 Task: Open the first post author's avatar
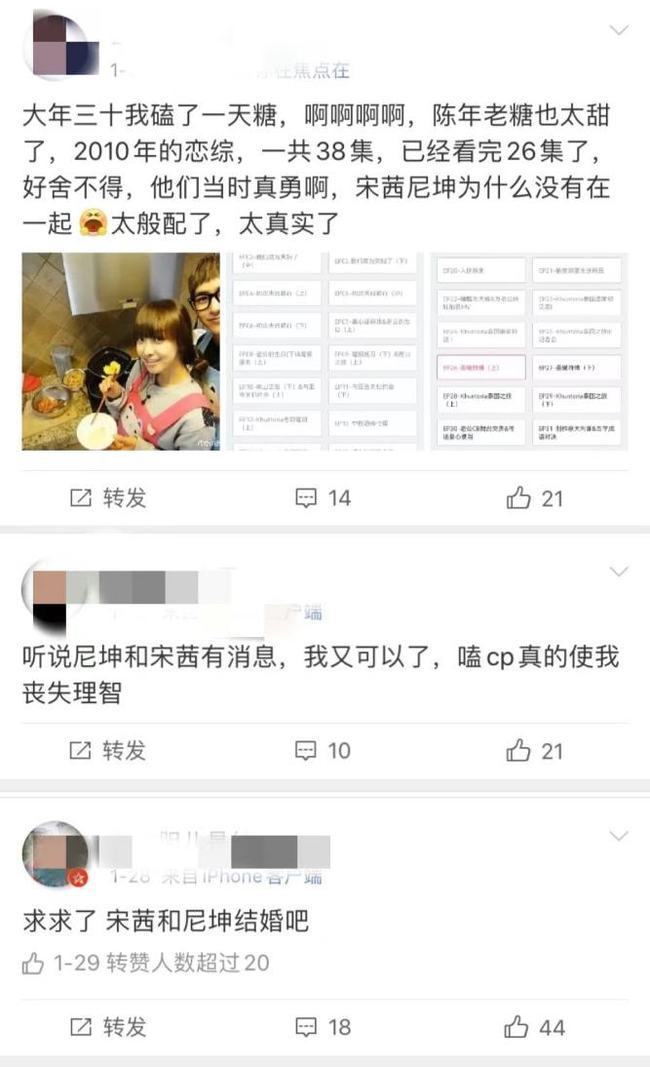[x=65, y=45]
